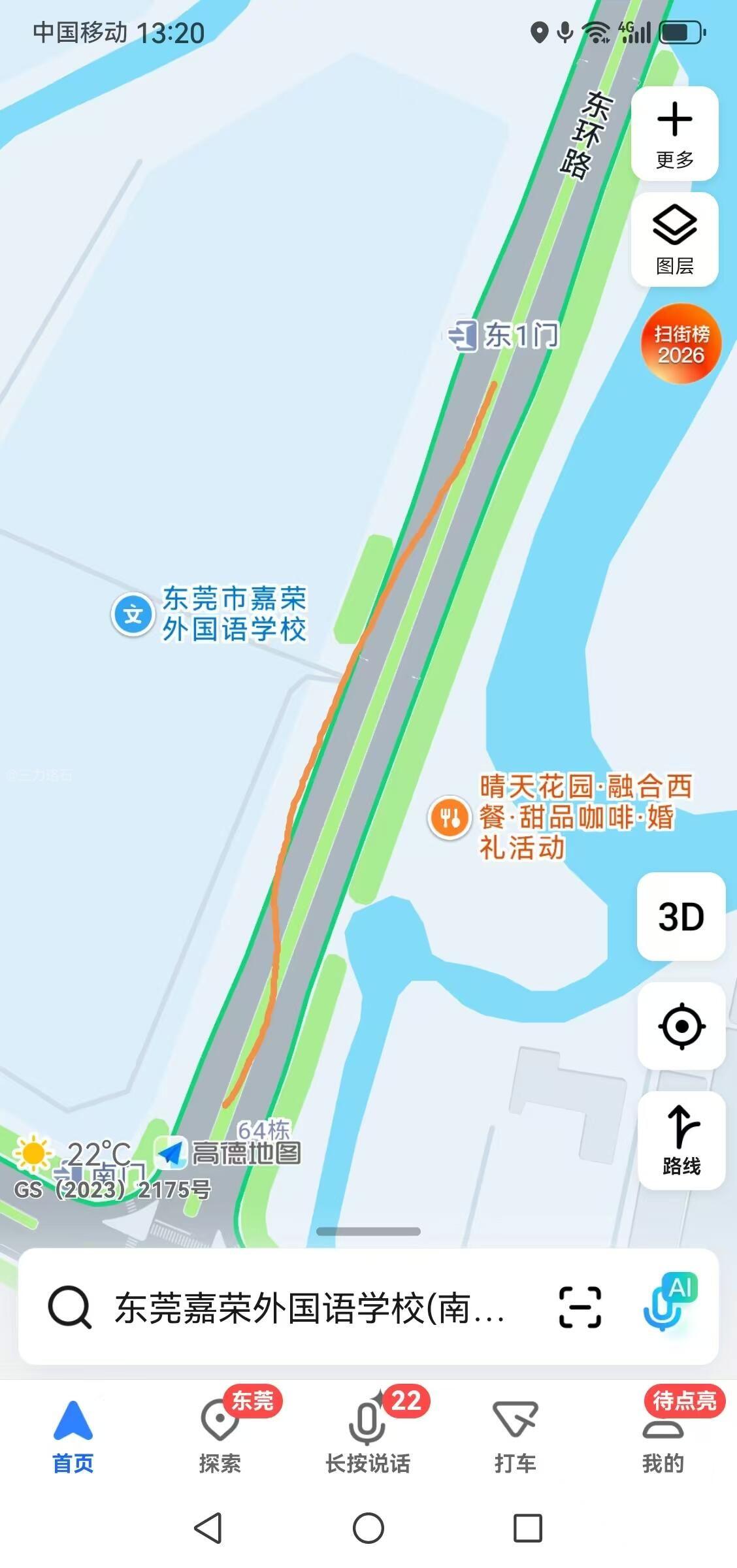Open the 路线 route planner
737x1568 pixels.
(x=681, y=1139)
